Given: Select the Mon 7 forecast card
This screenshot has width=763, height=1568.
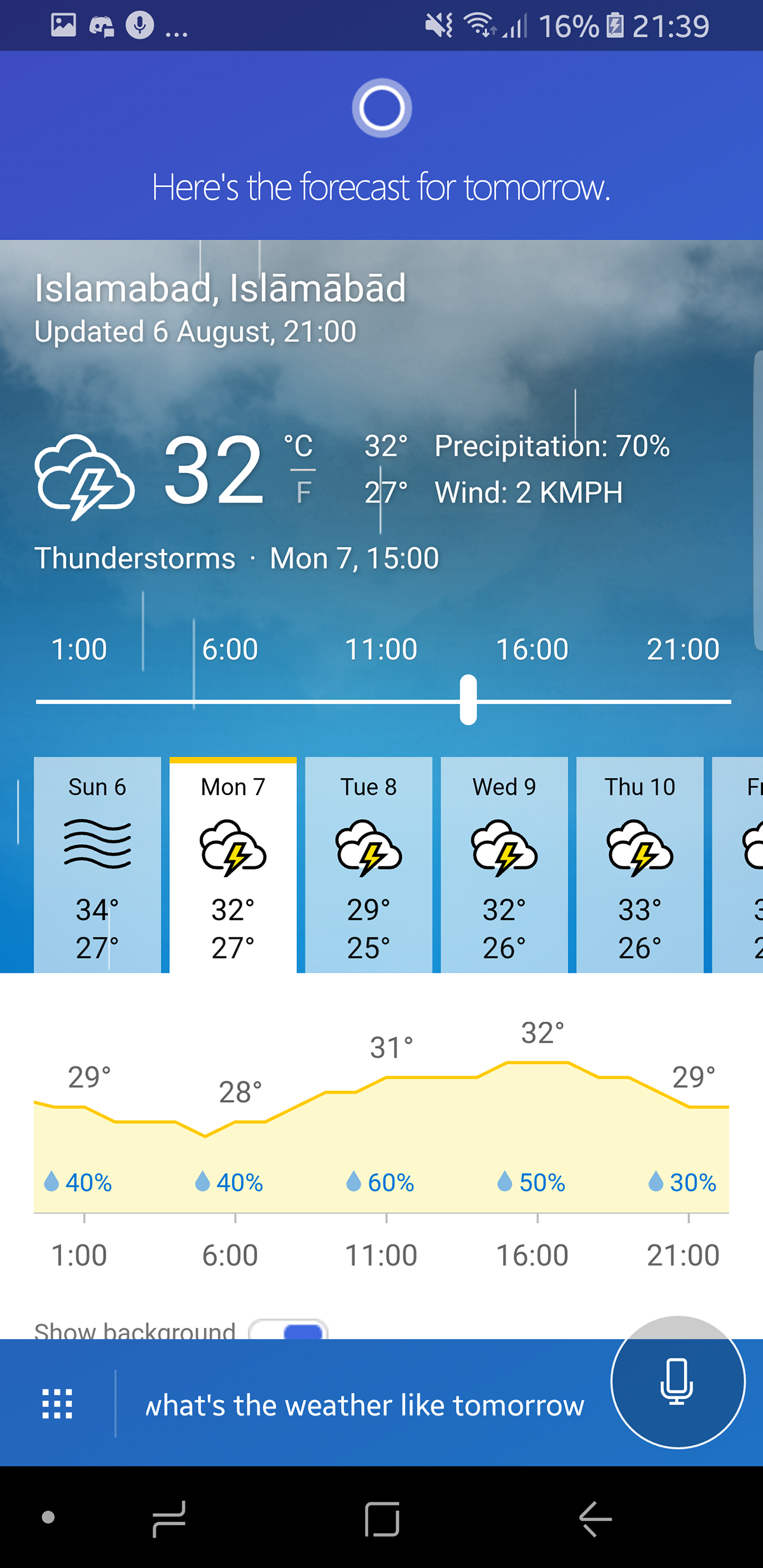Looking at the screenshot, I should tap(233, 864).
